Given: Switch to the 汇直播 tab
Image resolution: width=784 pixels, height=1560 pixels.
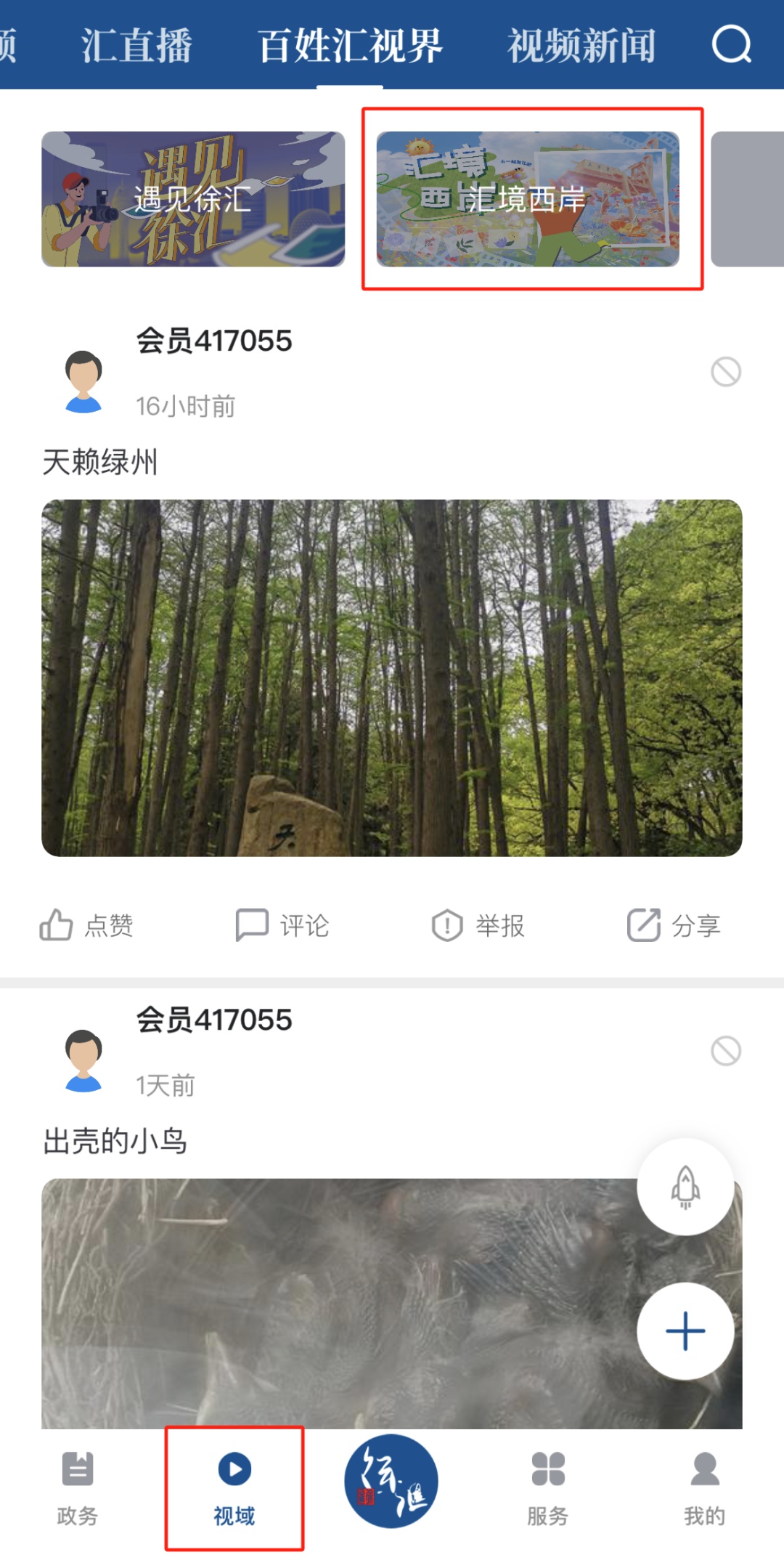Looking at the screenshot, I should [x=136, y=46].
